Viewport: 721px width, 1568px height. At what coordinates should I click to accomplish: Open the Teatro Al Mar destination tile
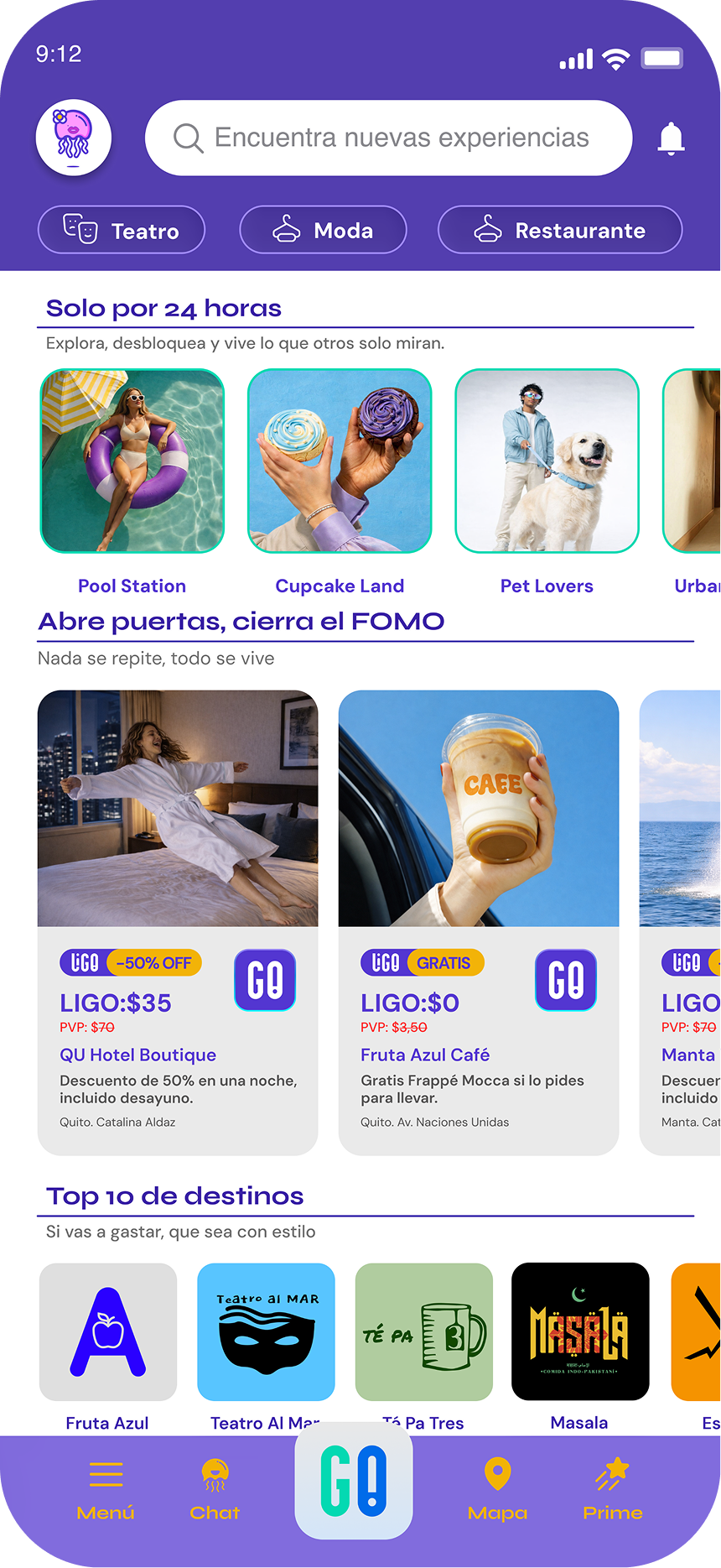point(266,1331)
